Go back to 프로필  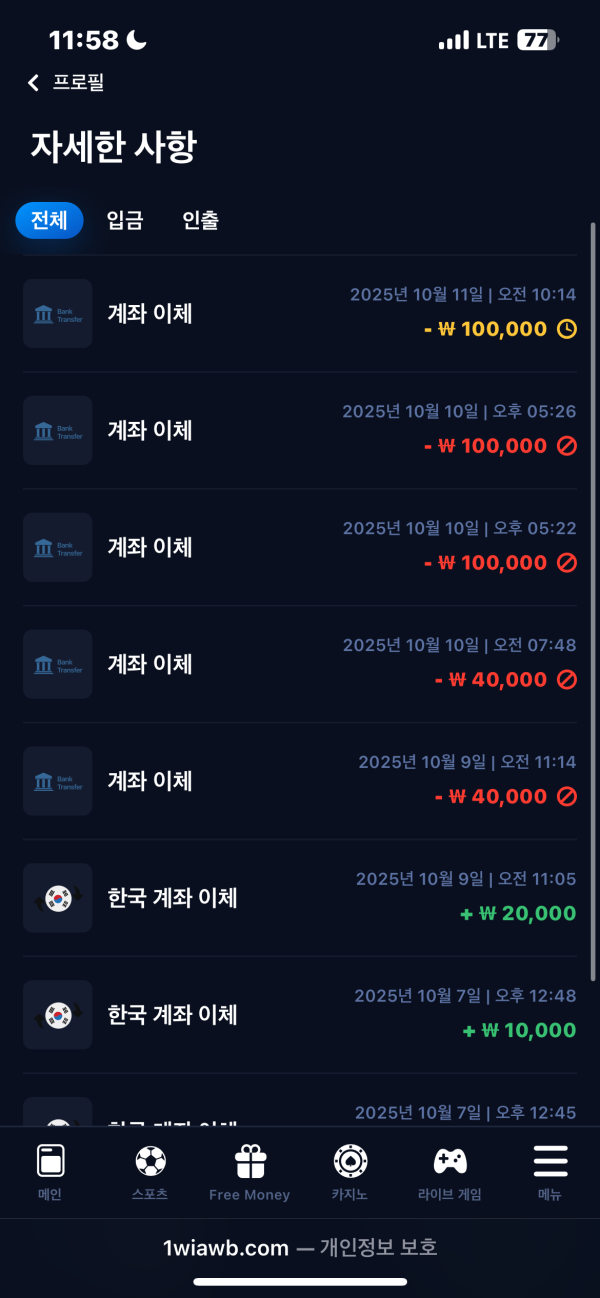click(66, 83)
